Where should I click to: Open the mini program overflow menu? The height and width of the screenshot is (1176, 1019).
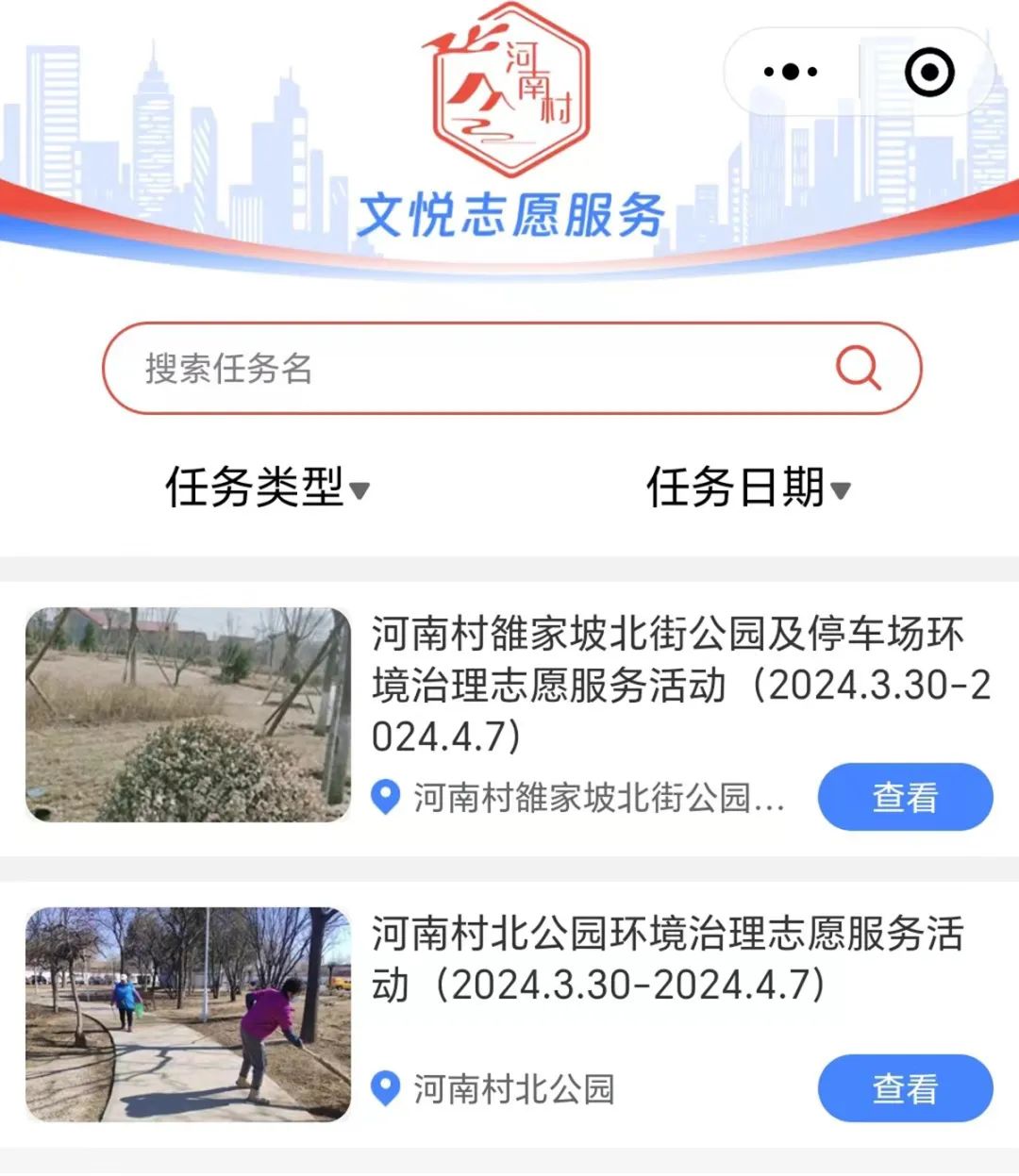[791, 72]
